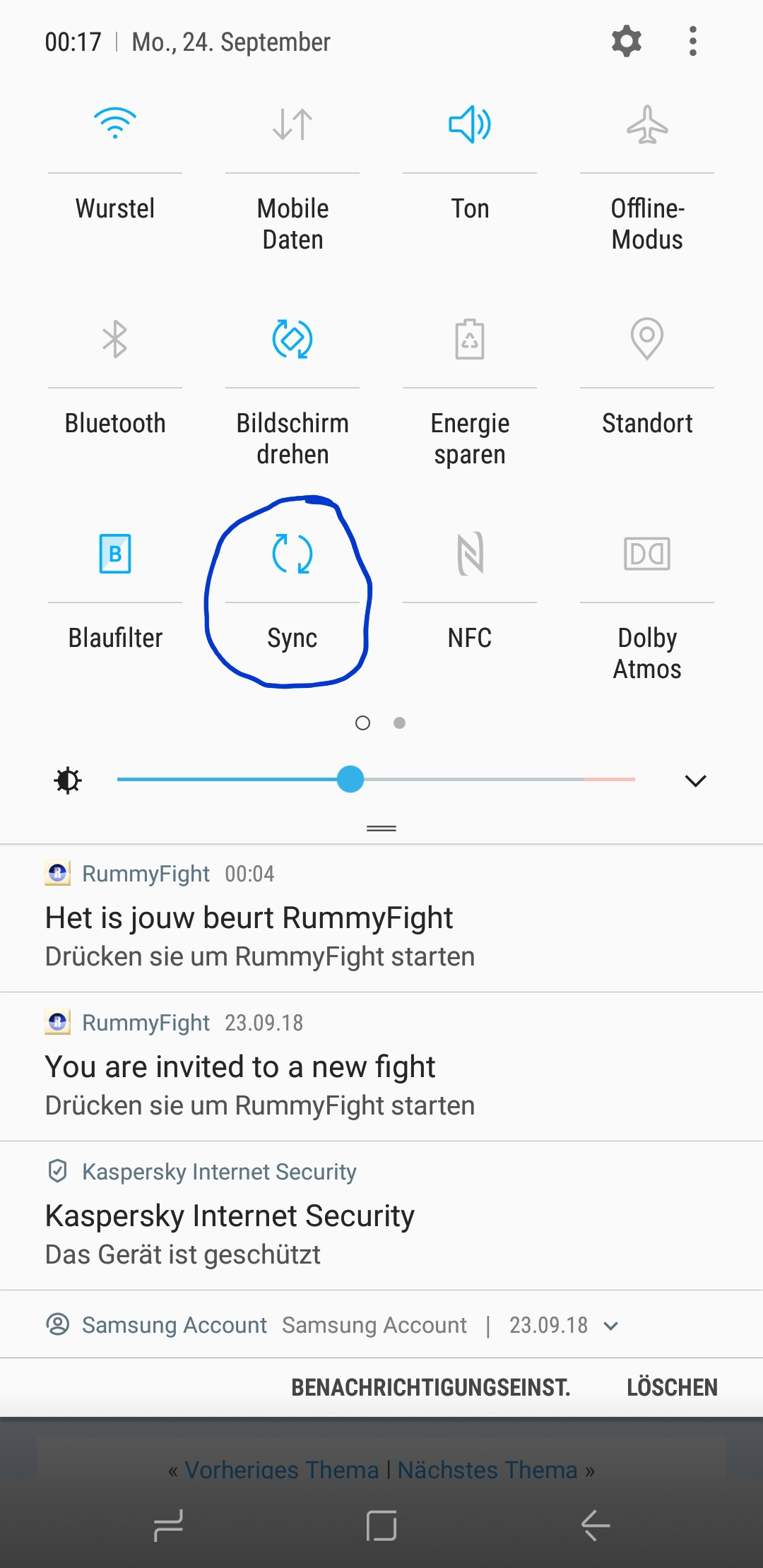This screenshot has height=1568, width=763.
Task: Toggle Bildschirm drehen
Action: click(292, 340)
